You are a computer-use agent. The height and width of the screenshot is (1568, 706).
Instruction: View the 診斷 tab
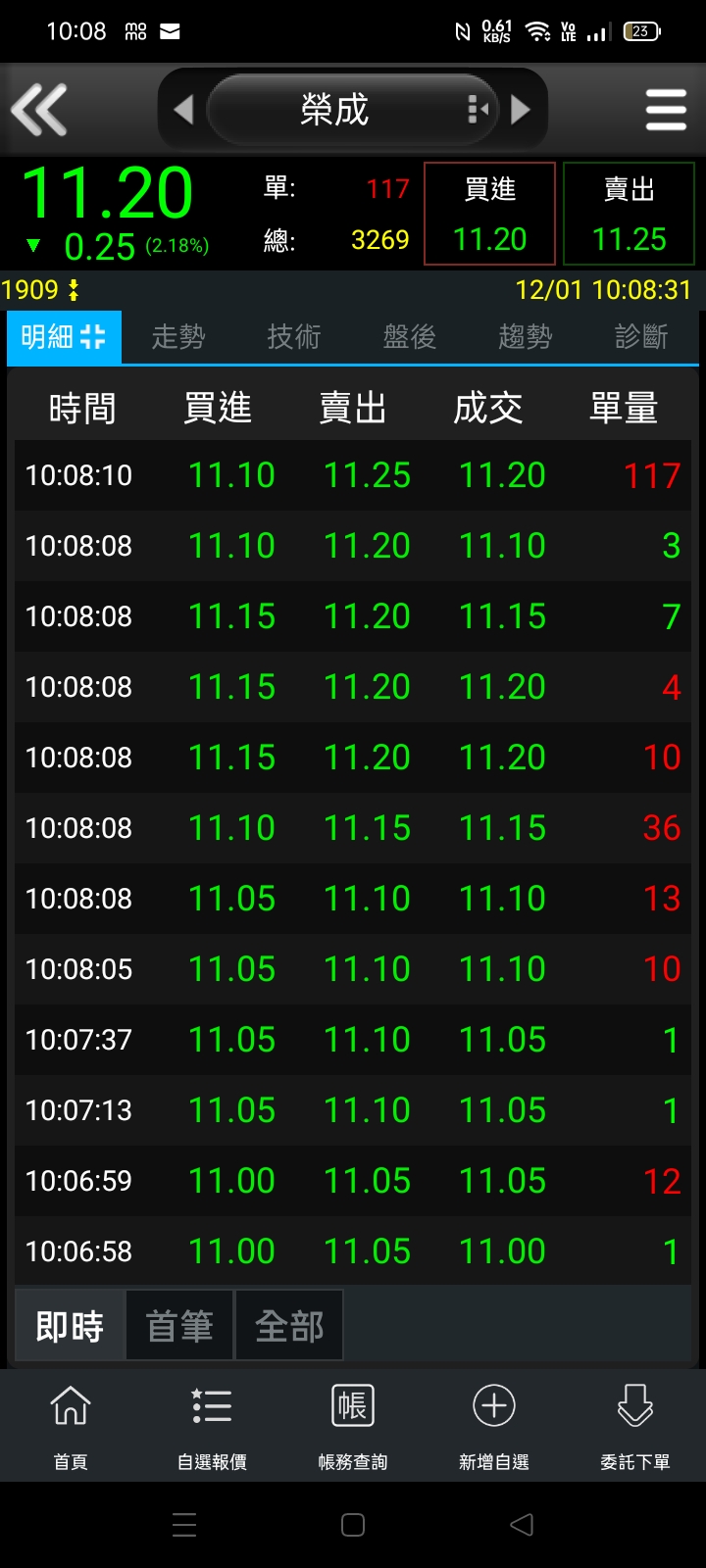tap(641, 337)
